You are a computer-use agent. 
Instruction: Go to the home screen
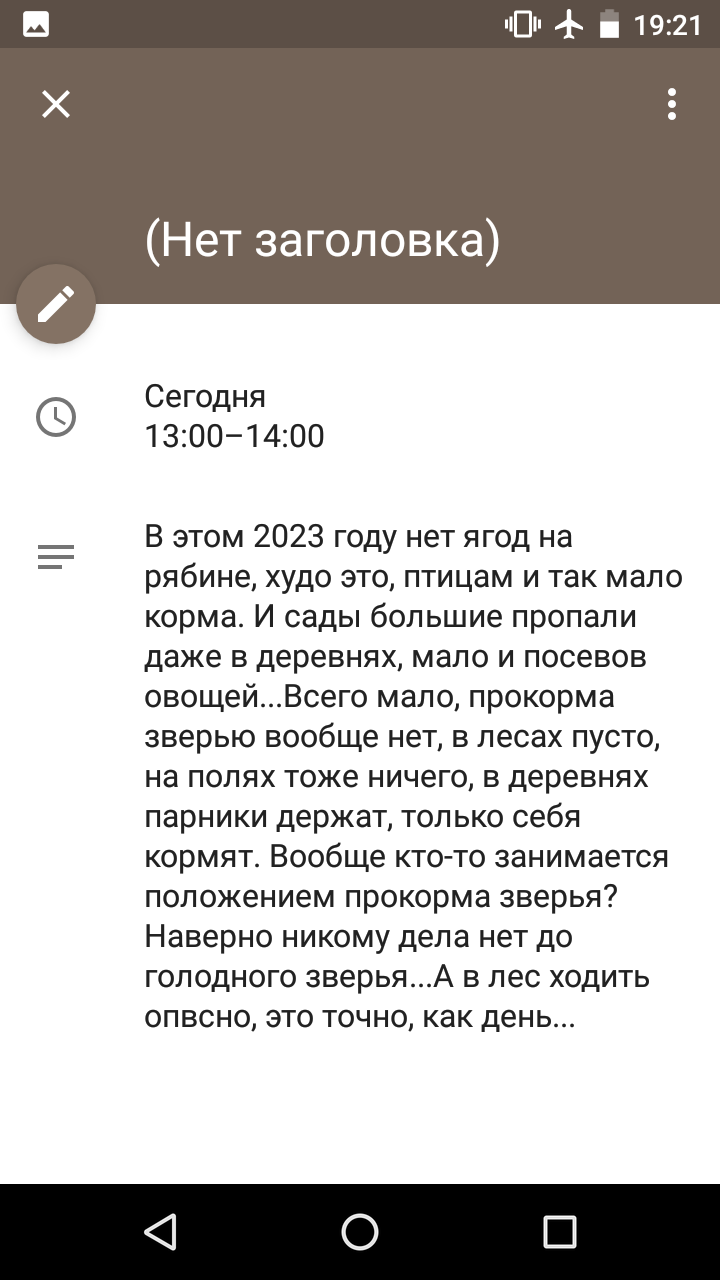point(360,1232)
